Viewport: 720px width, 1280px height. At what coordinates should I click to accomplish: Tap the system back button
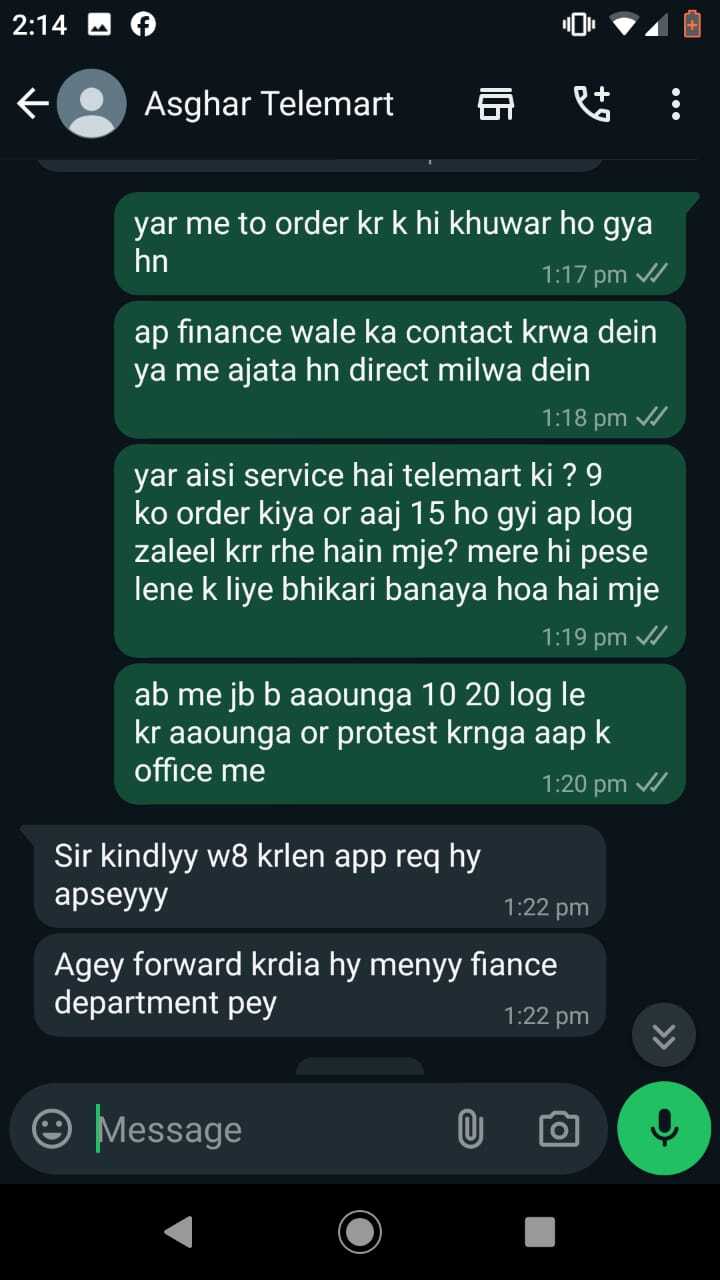(x=179, y=1231)
